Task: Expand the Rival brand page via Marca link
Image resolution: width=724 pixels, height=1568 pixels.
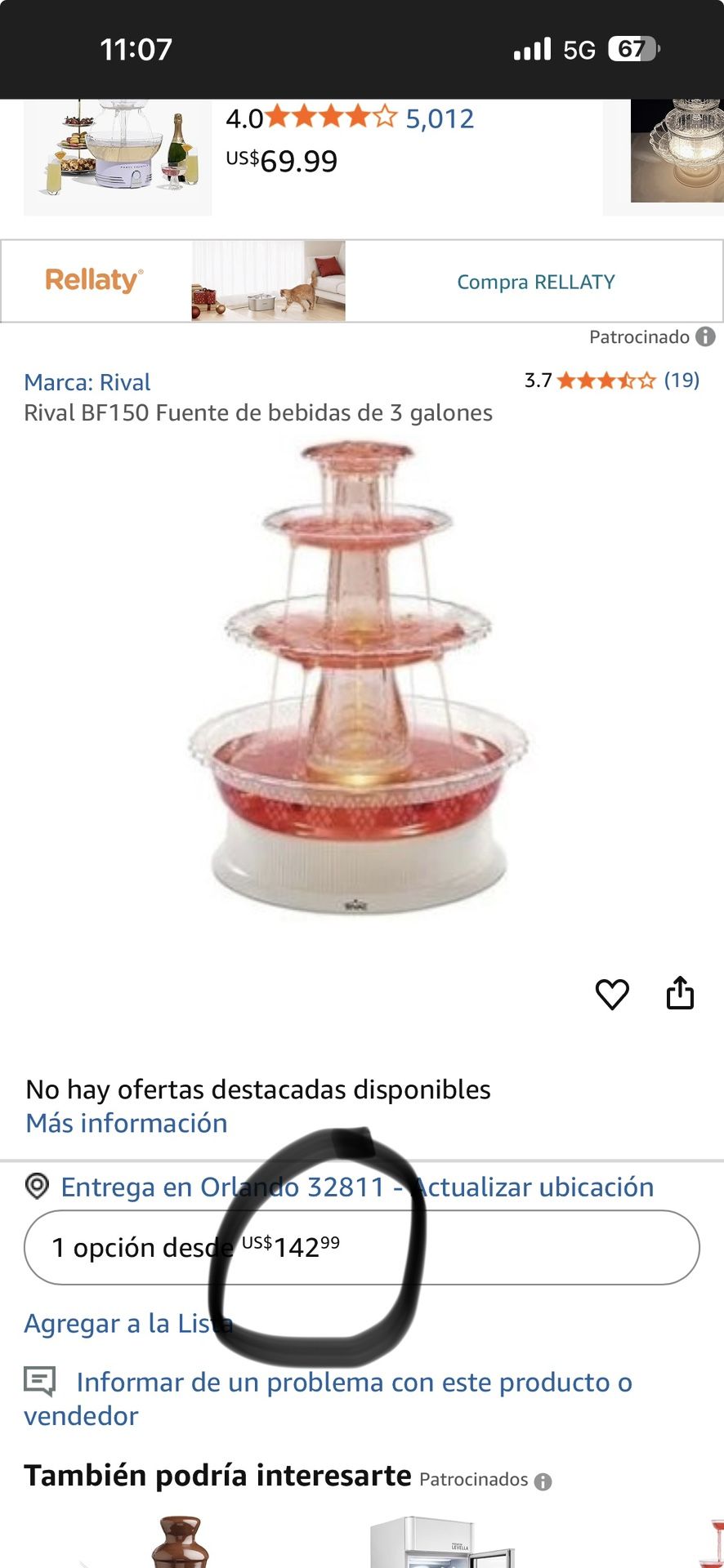Action: 88,382
